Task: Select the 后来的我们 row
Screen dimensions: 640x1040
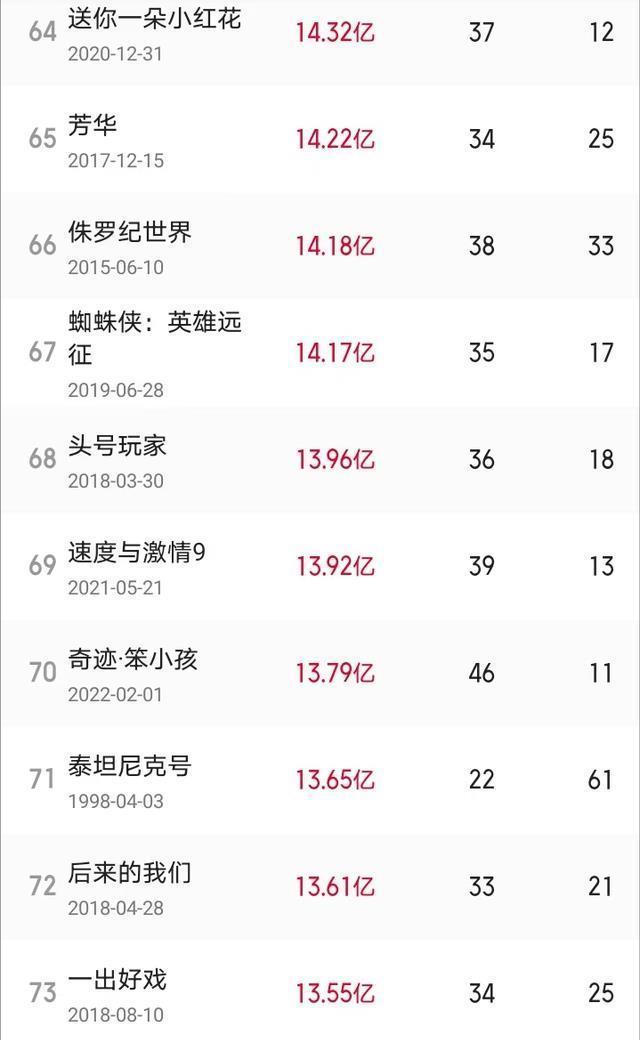Action: pos(129,874)
